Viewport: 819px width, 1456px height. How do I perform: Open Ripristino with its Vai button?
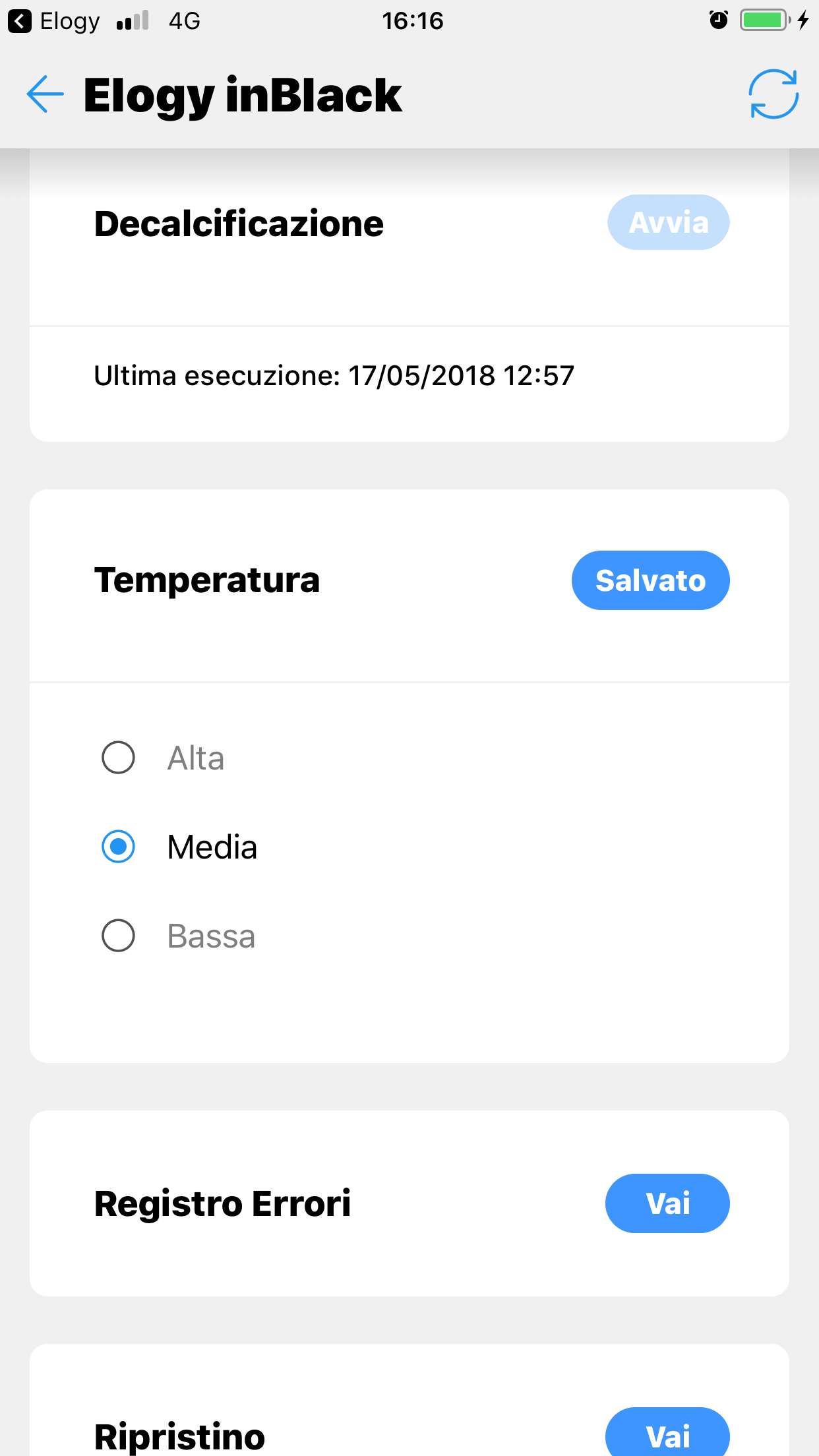pos(667,1434)
